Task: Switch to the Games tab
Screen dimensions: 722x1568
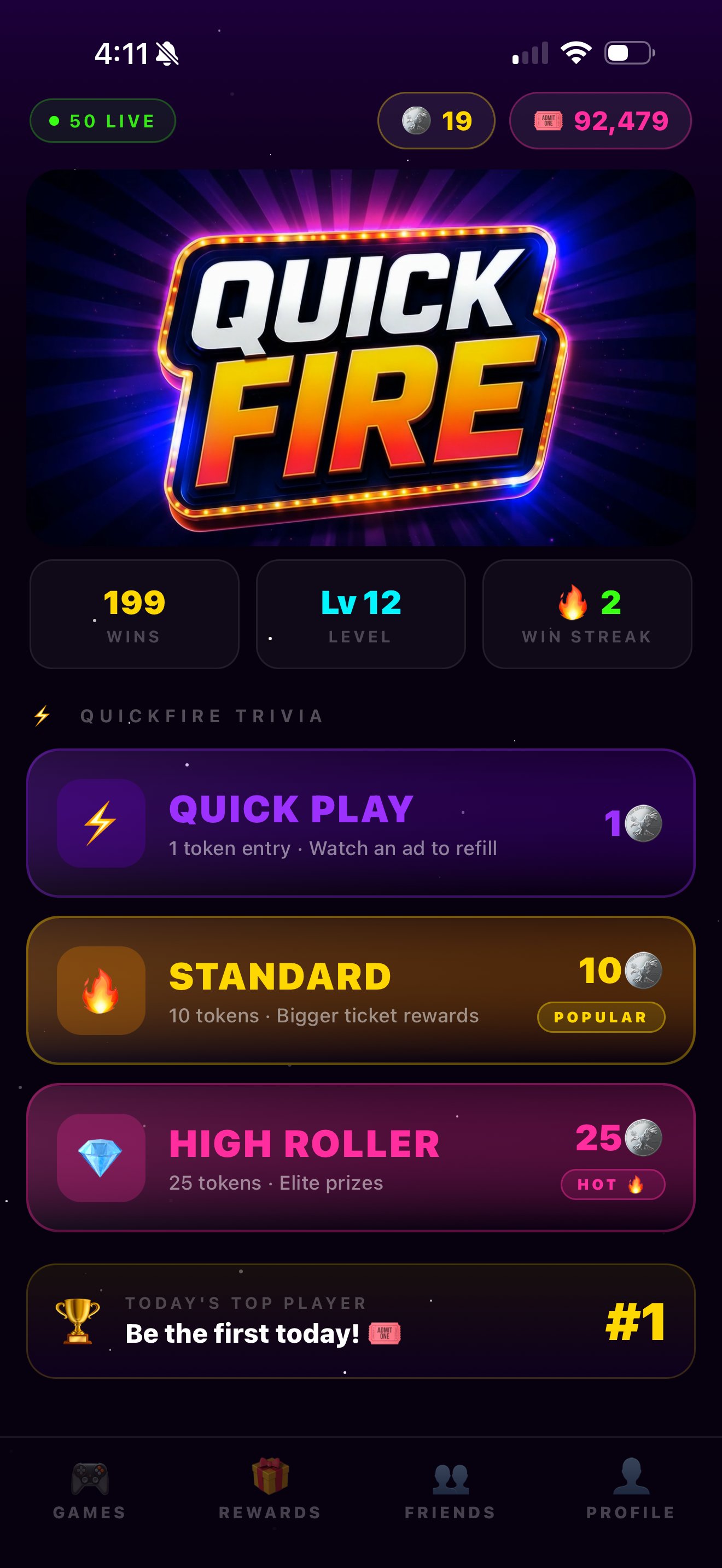Action: (x=90, y=1489)
